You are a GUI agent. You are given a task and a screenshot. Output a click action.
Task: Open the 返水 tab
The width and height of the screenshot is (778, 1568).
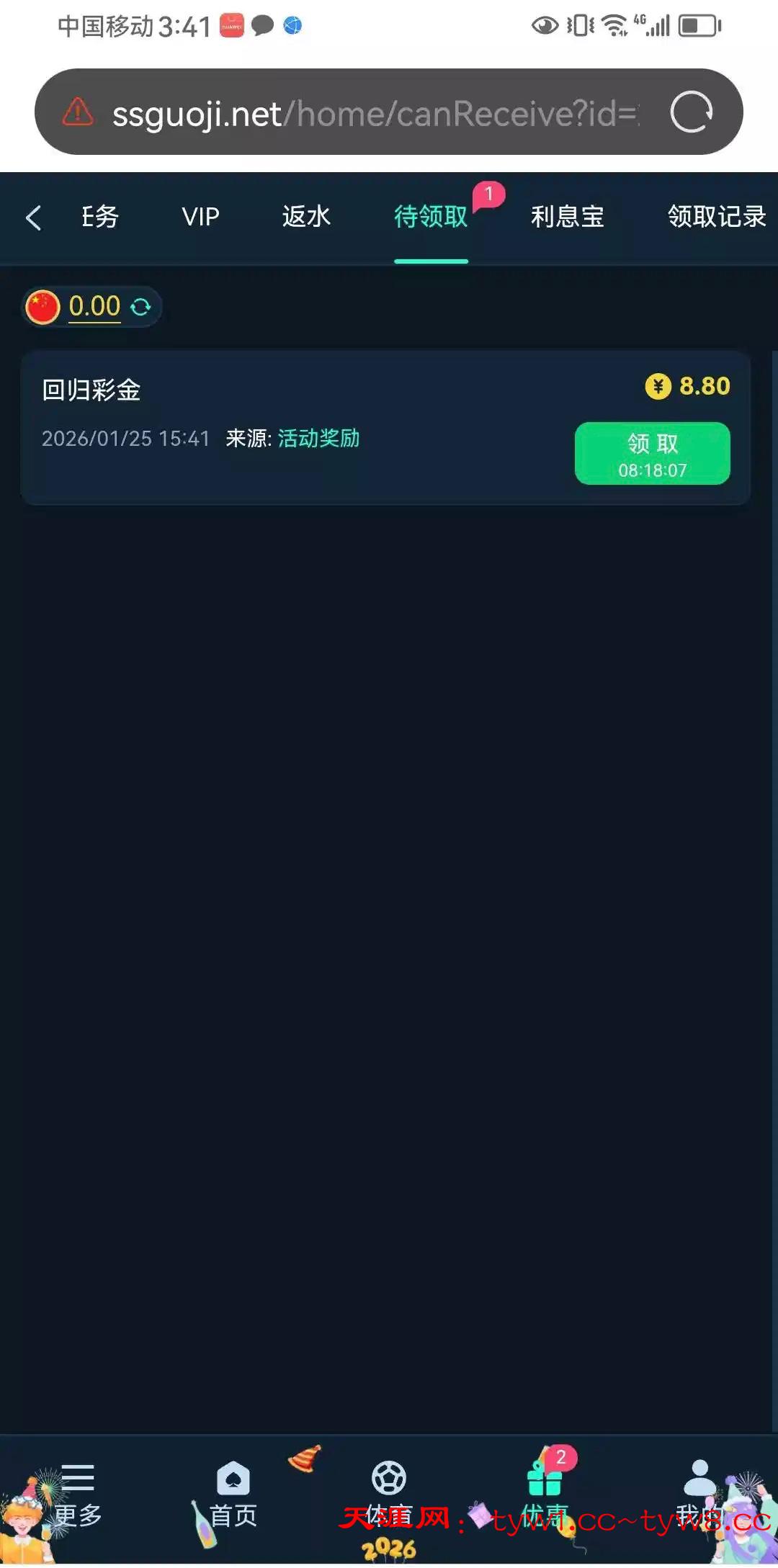pyautogui.click(x=306, y=217)
